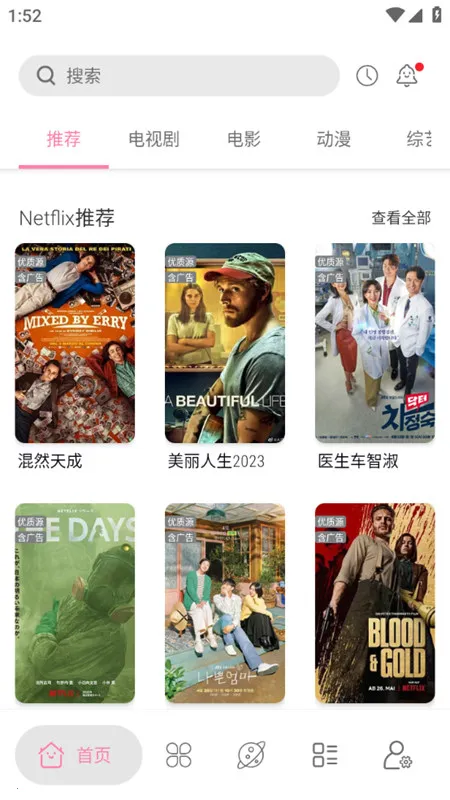Open the Korean drama poster in middle
The height and width of the screenshot is (800, 450).
[225, 603]
